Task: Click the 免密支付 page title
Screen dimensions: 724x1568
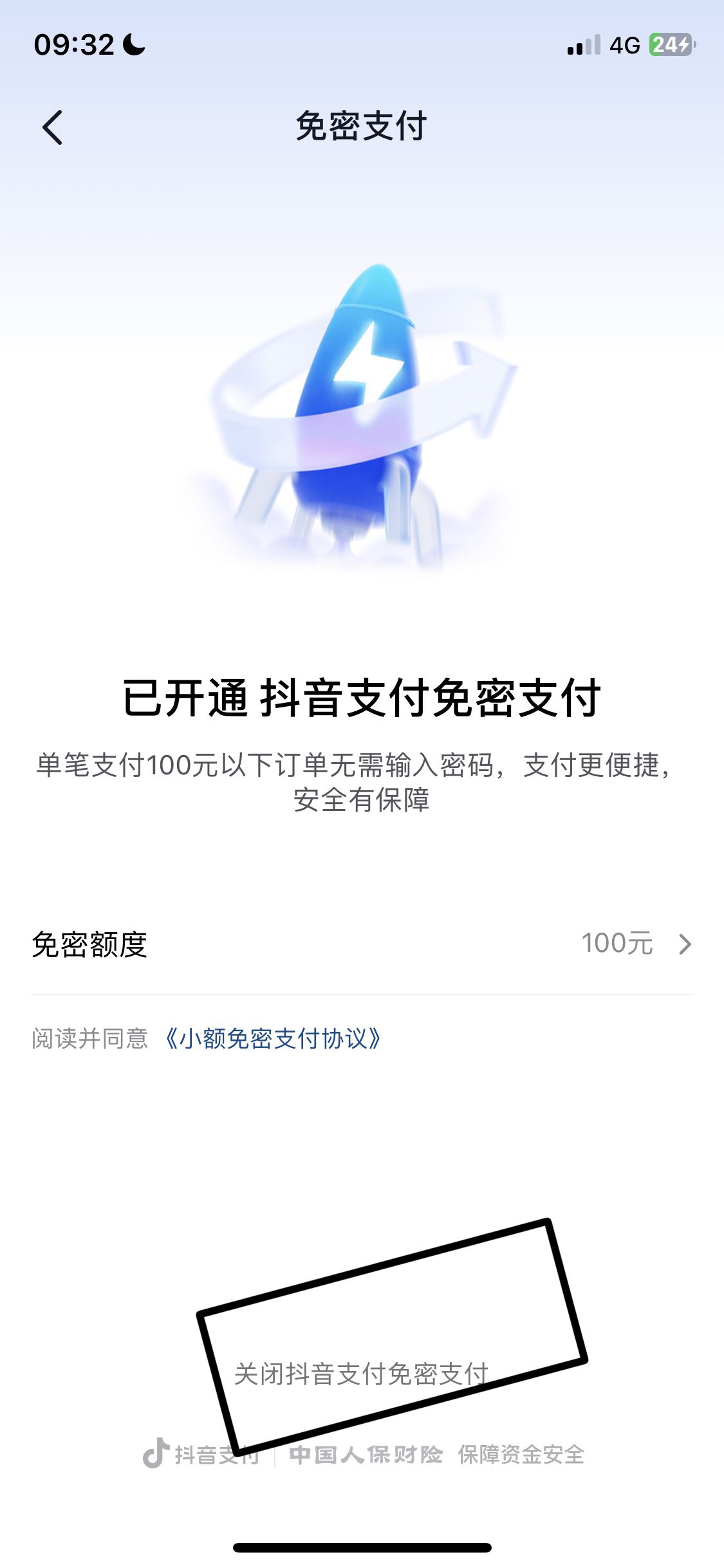Action: 362,127
